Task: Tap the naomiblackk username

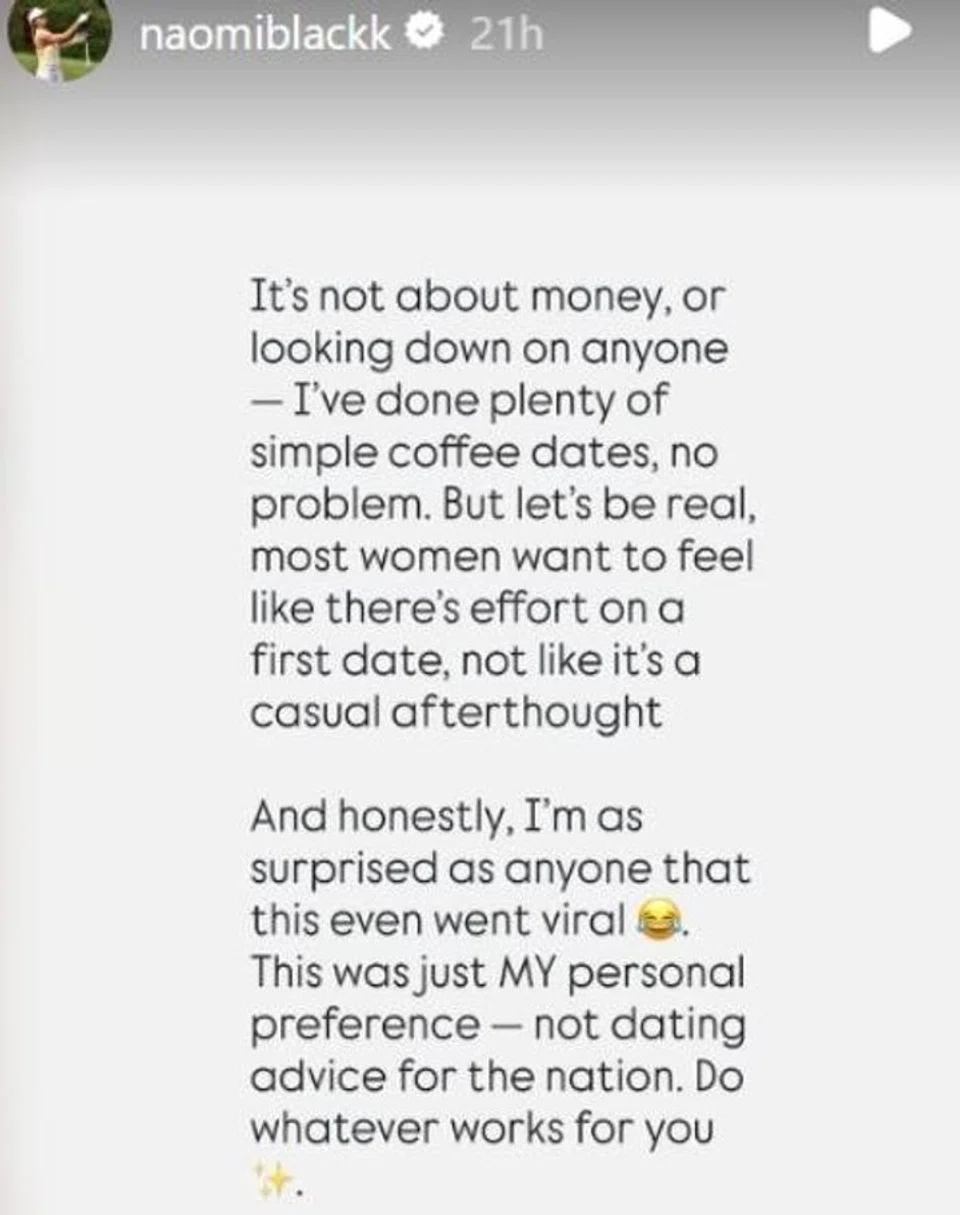Action: click(x=265, y=35)
